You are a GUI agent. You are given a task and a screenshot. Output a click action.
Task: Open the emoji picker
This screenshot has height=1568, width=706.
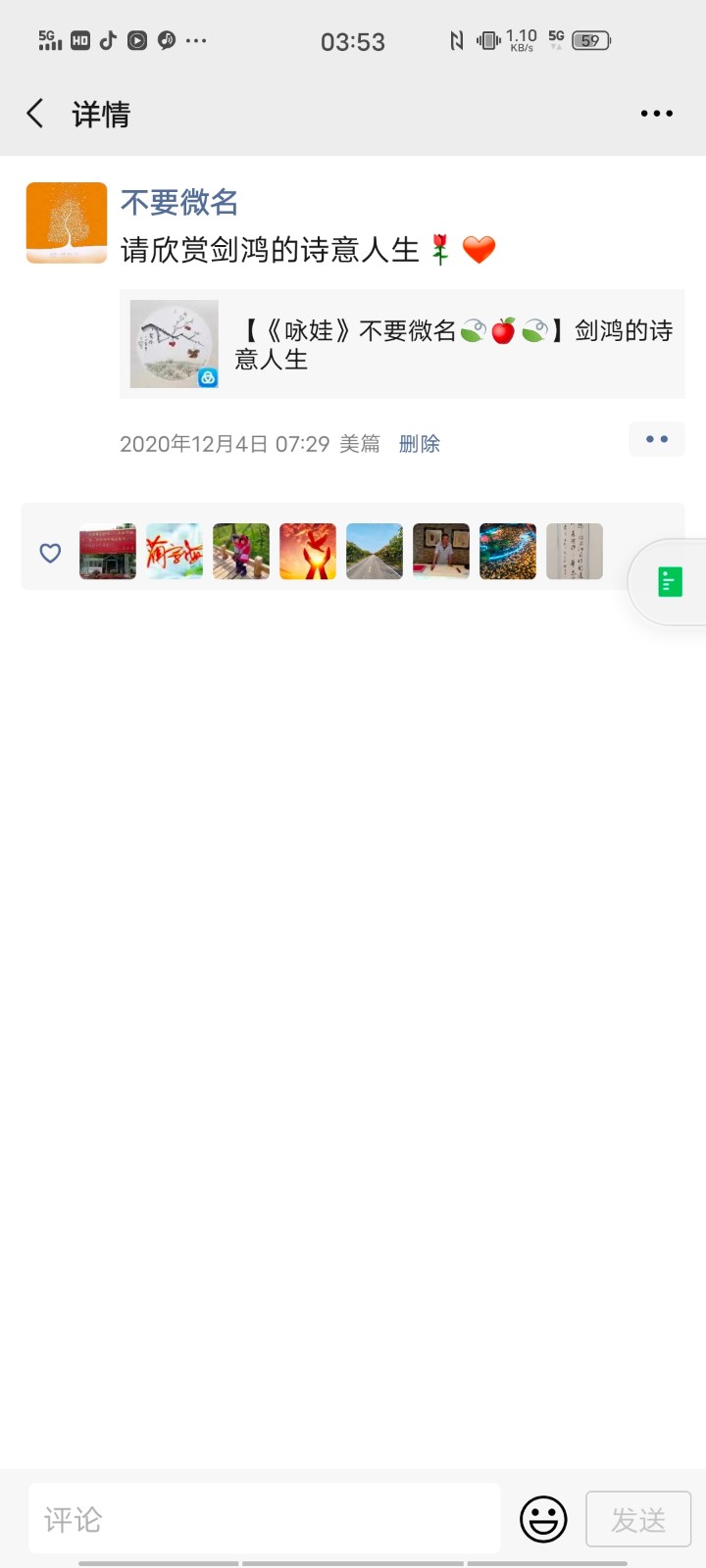click(543, 1519)
